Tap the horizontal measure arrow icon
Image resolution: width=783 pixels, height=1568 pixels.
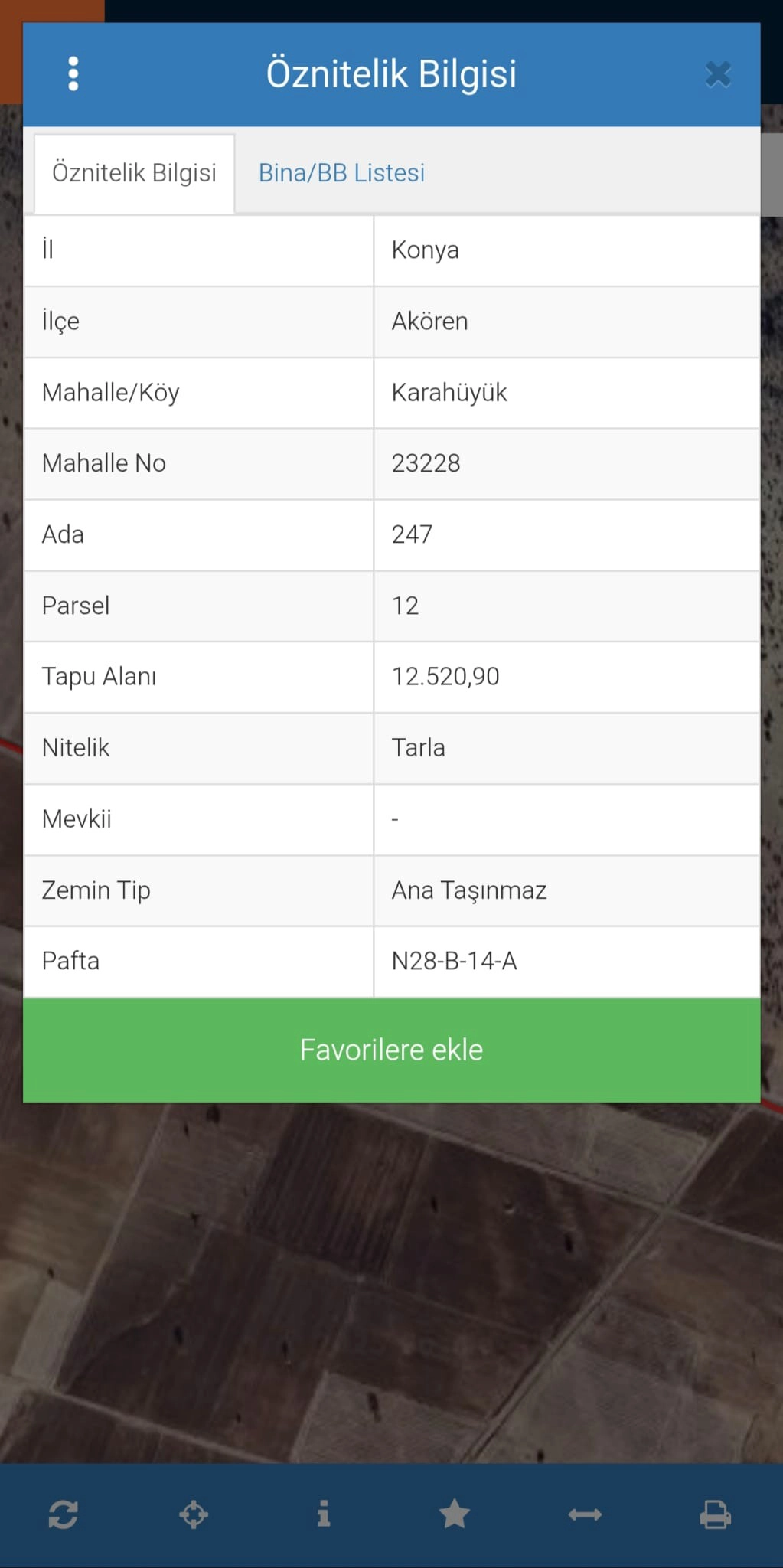(585, 1514)
